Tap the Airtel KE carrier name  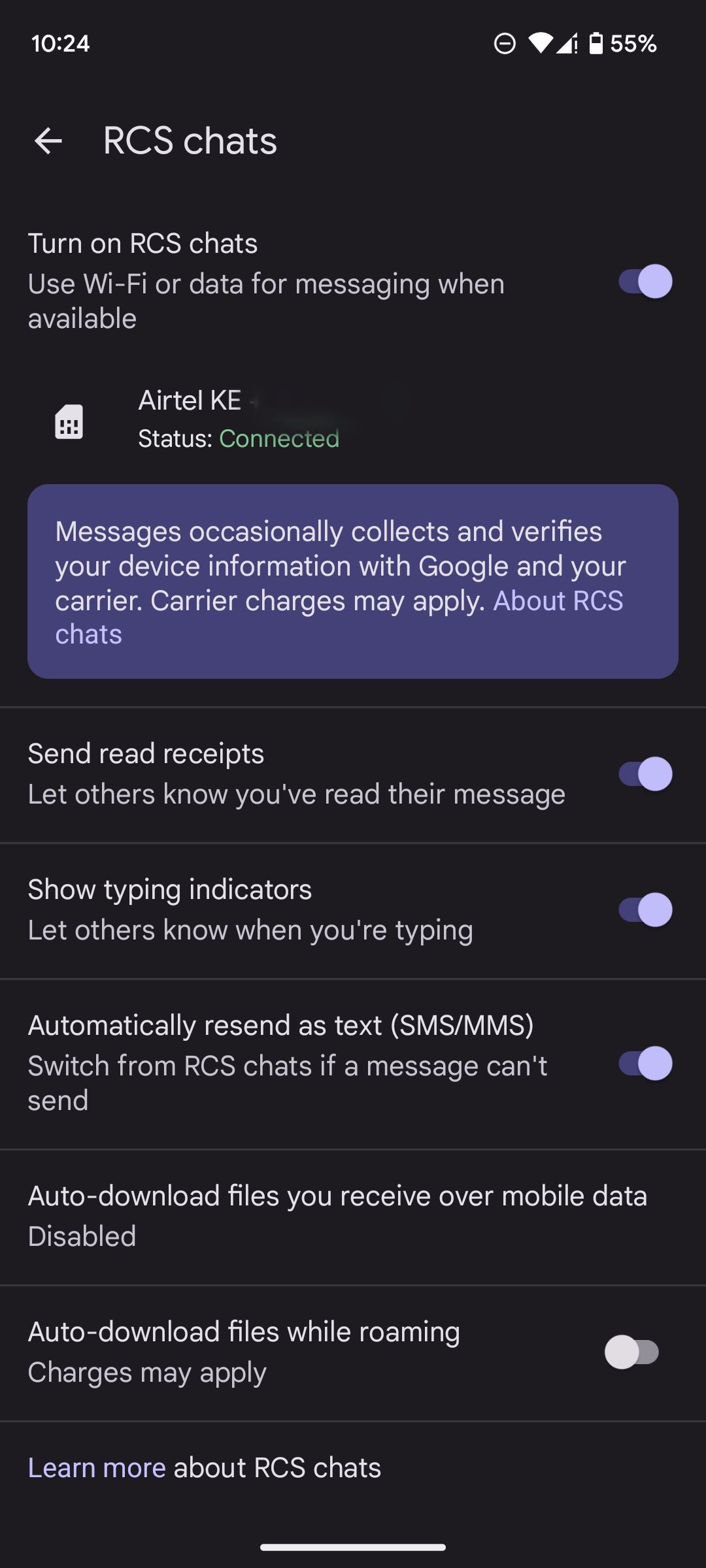click(x=189, y=399)
